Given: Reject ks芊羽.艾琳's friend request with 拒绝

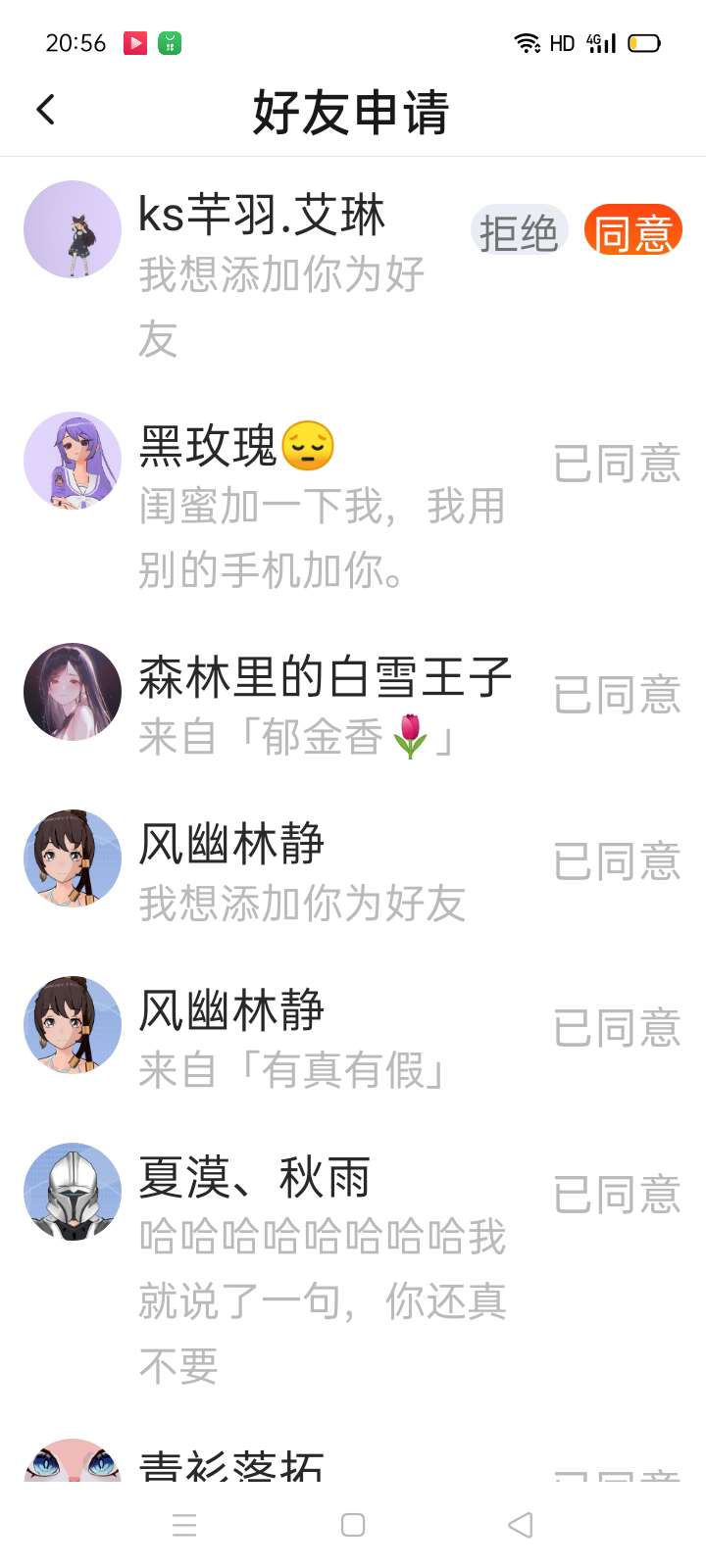Looking at the screenshot, I should point(519,232).
